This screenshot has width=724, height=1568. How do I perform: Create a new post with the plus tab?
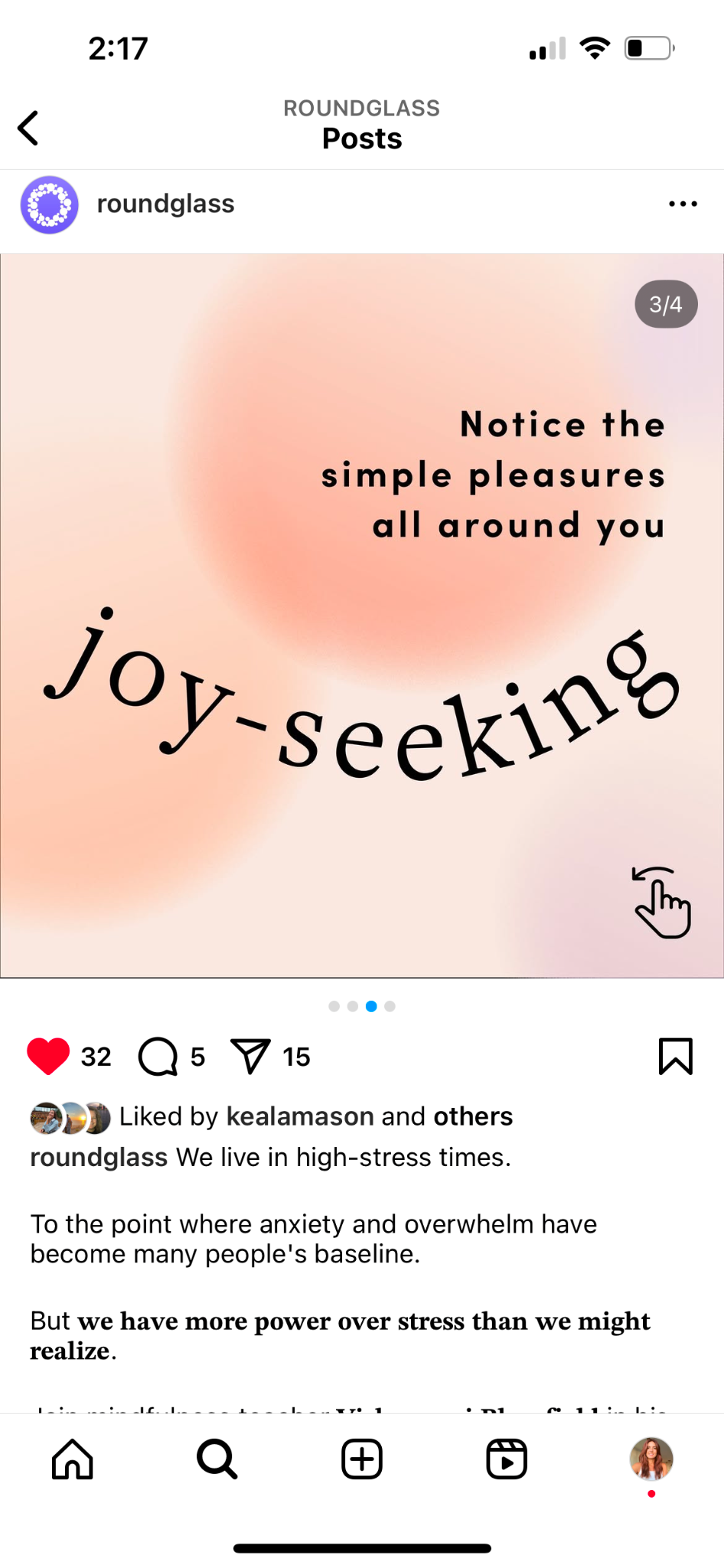coord(362,1459)
